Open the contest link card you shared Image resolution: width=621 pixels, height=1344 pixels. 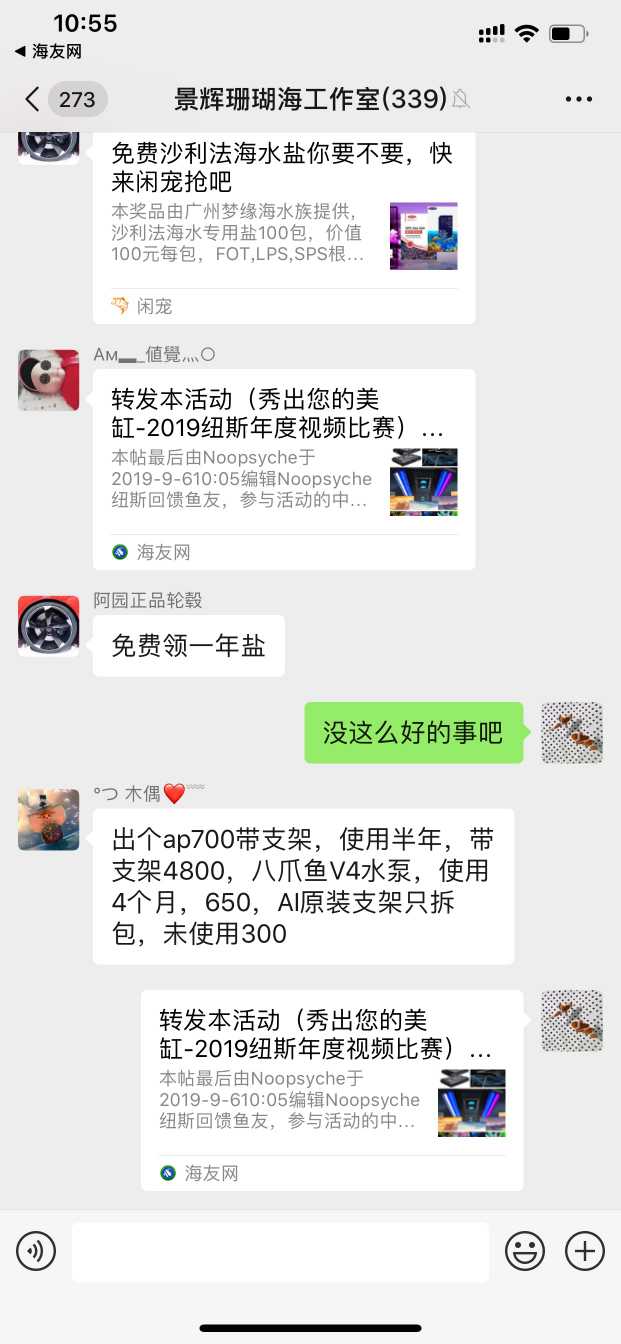pos(332,1089)
